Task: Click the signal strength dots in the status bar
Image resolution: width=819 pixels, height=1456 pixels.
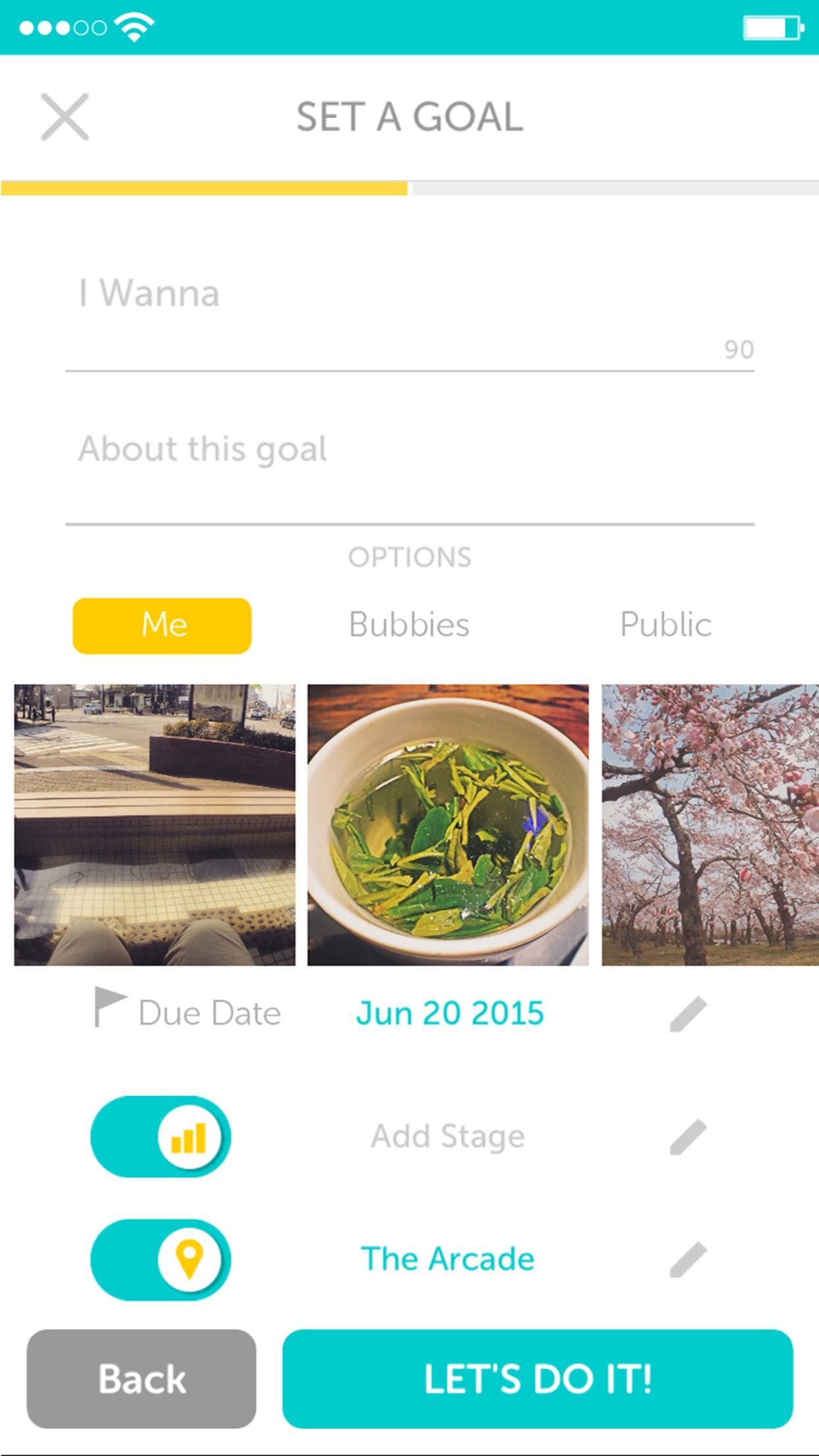Action: (63, 26)
